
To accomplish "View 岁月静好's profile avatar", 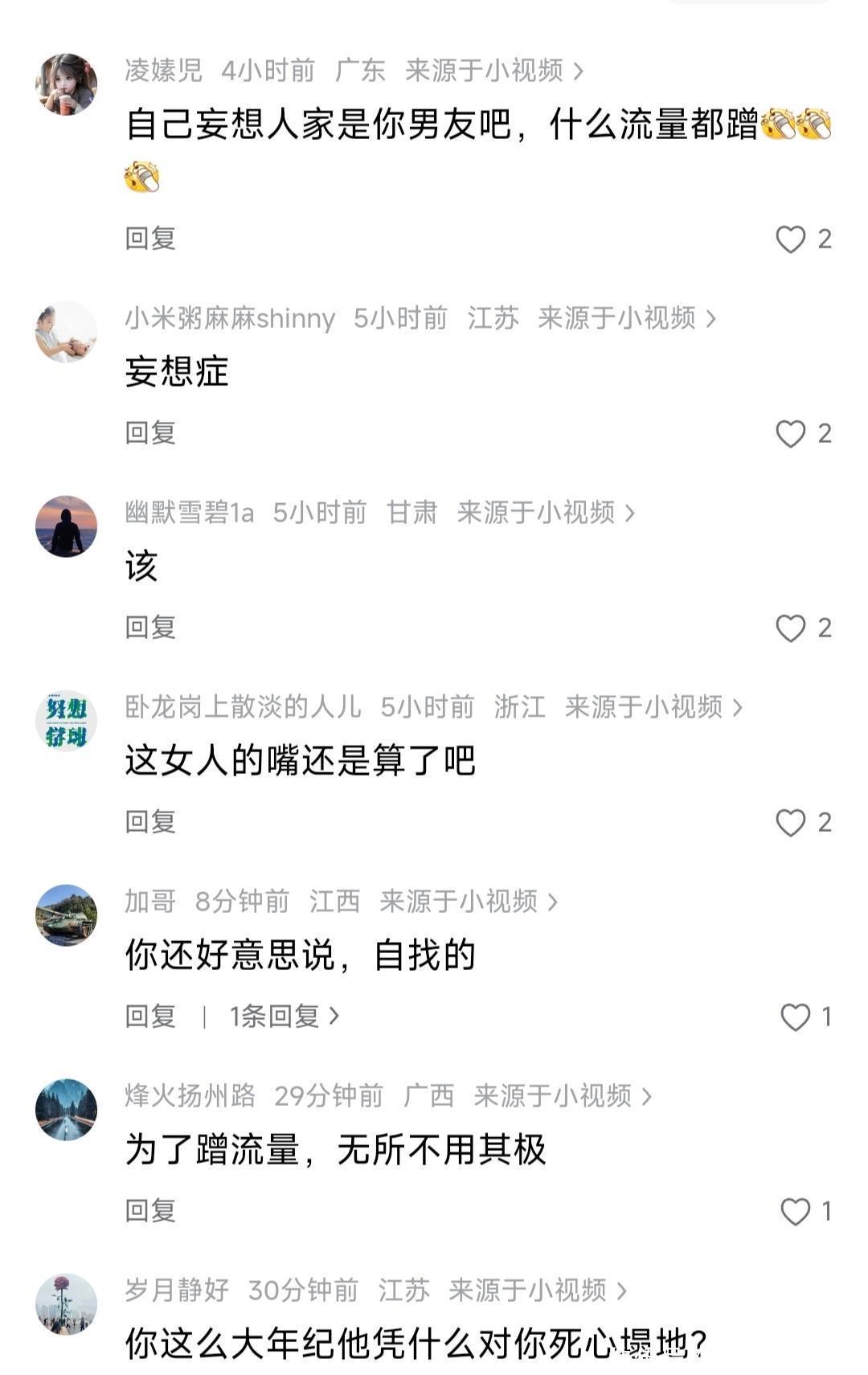I will 67,1304.
